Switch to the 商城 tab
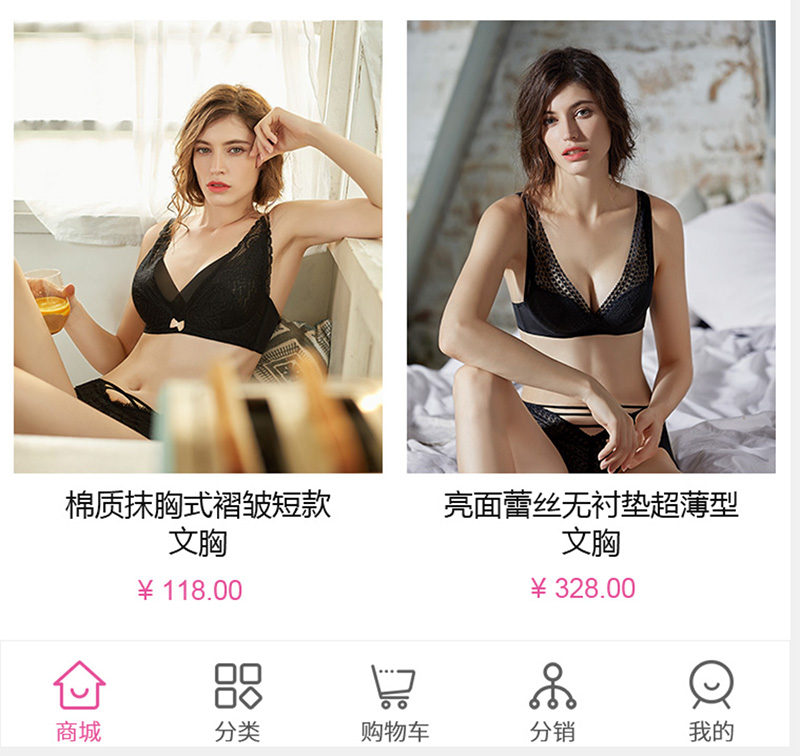800x756 pixels. 79,701
